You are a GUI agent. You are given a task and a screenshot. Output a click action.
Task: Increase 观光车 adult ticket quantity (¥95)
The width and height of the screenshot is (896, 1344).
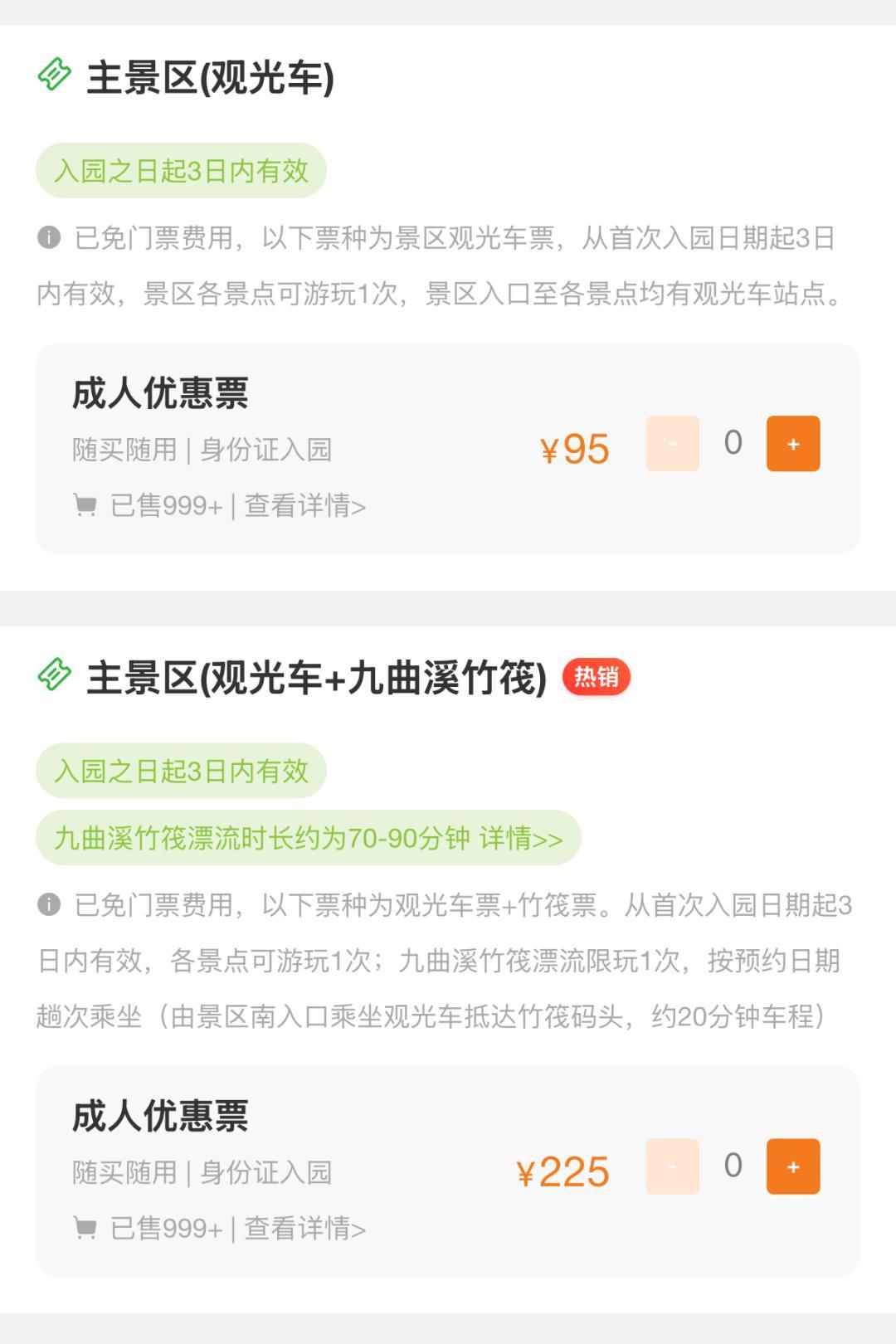click(x=792, y=444)
